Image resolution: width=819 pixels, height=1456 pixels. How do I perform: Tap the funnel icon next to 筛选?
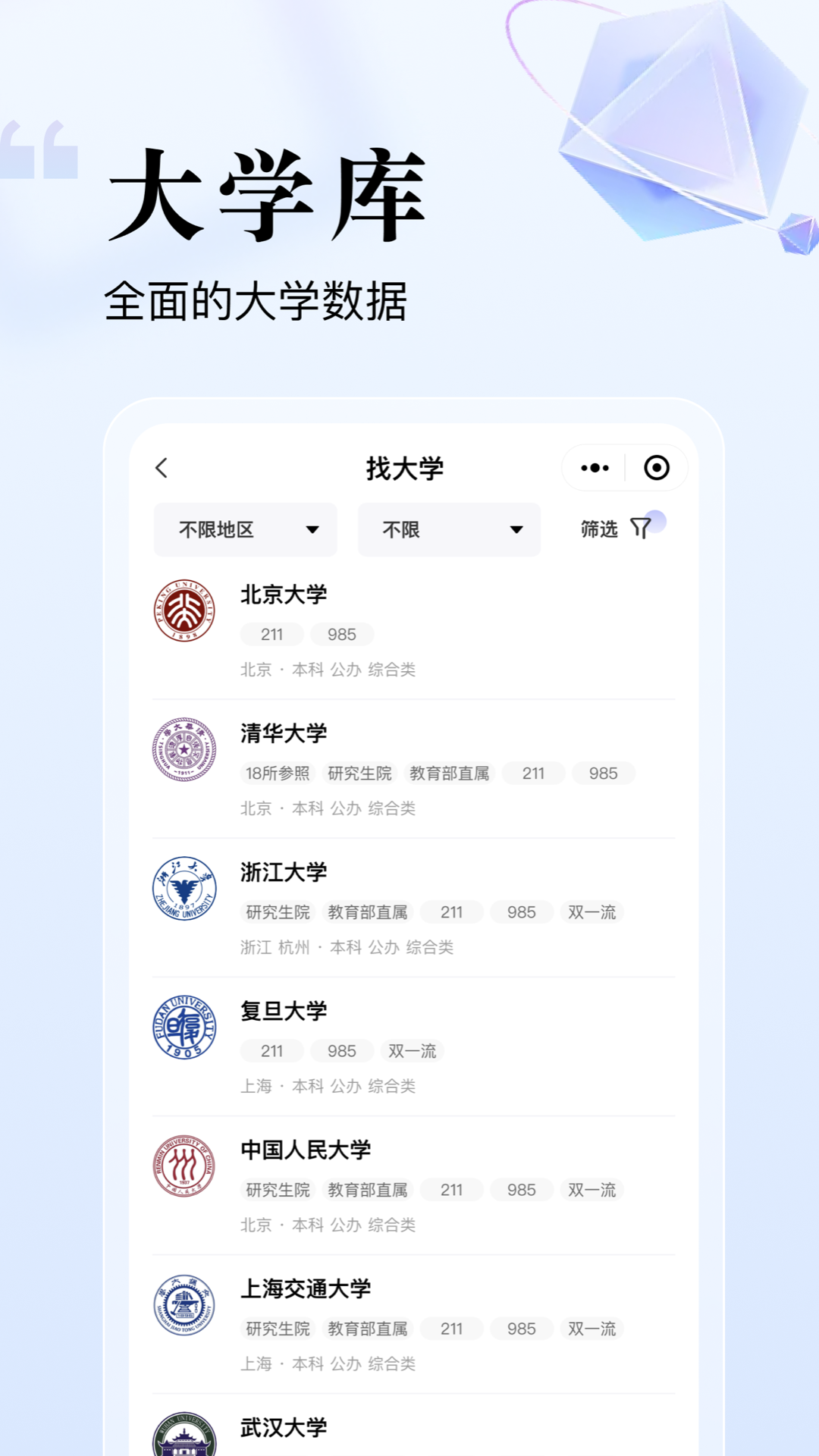(641, 529)
